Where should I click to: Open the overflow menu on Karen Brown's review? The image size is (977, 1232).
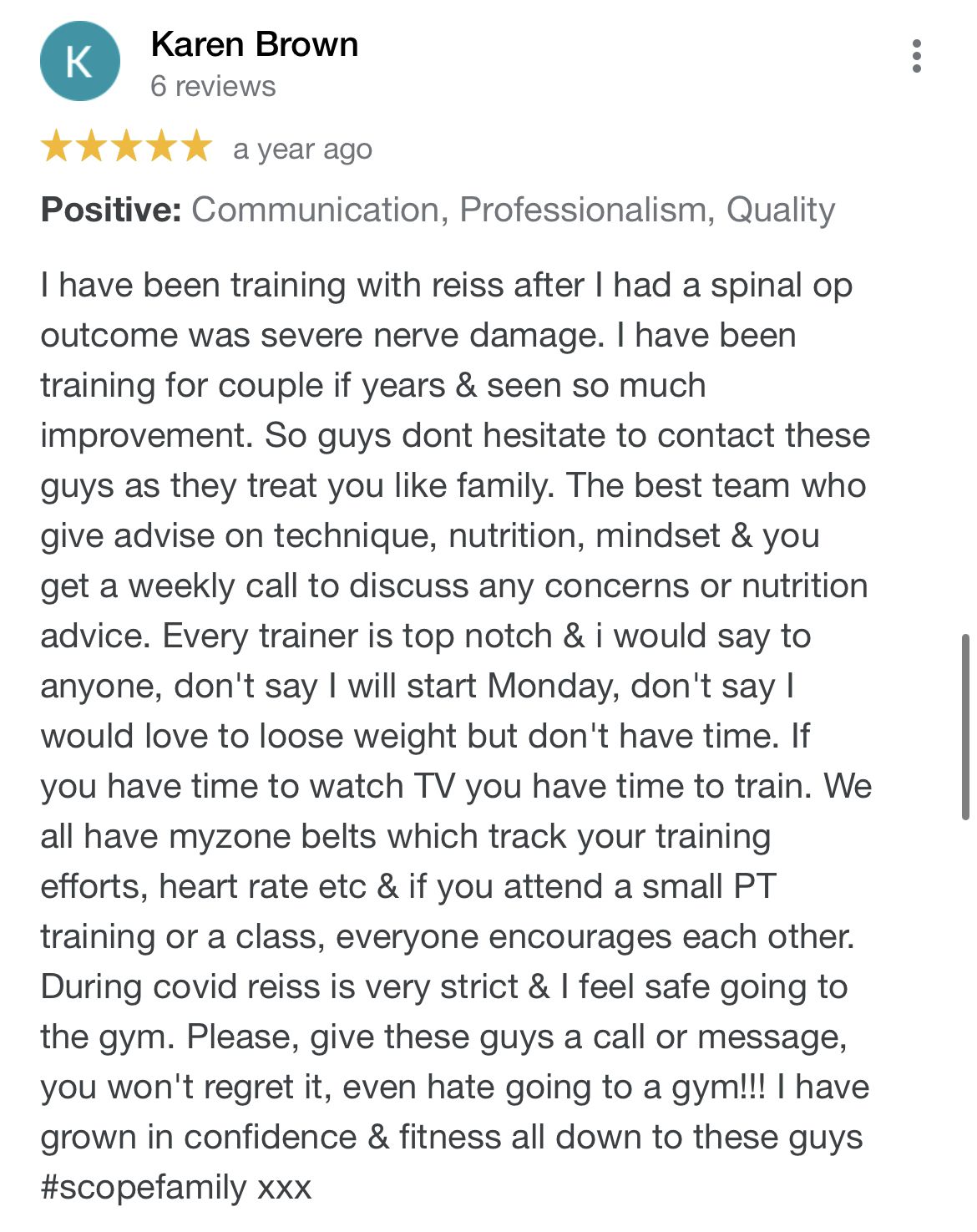[916, 56]
